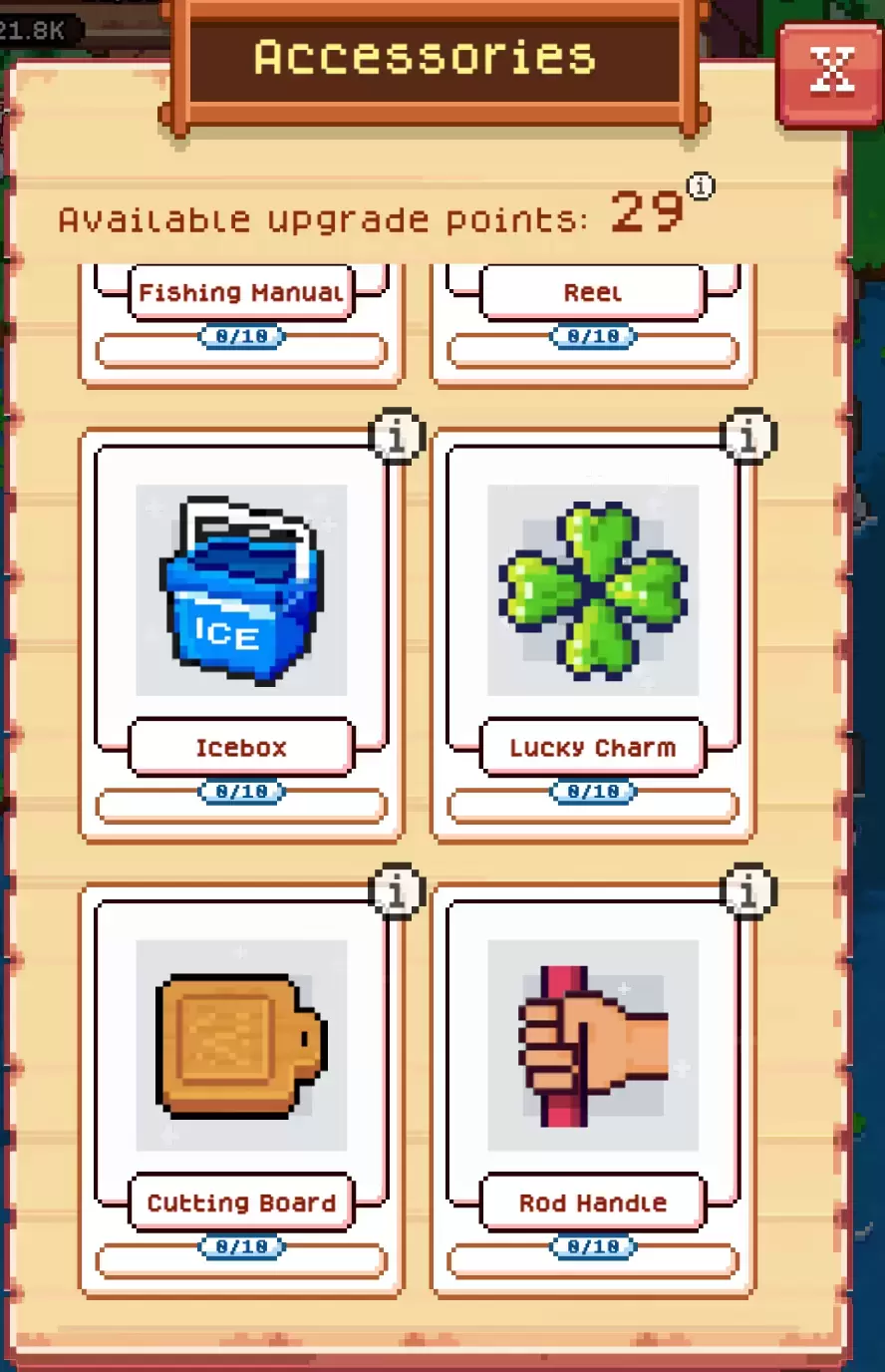
Task: Close the Accessories window
Action: [x=830, y=73]
